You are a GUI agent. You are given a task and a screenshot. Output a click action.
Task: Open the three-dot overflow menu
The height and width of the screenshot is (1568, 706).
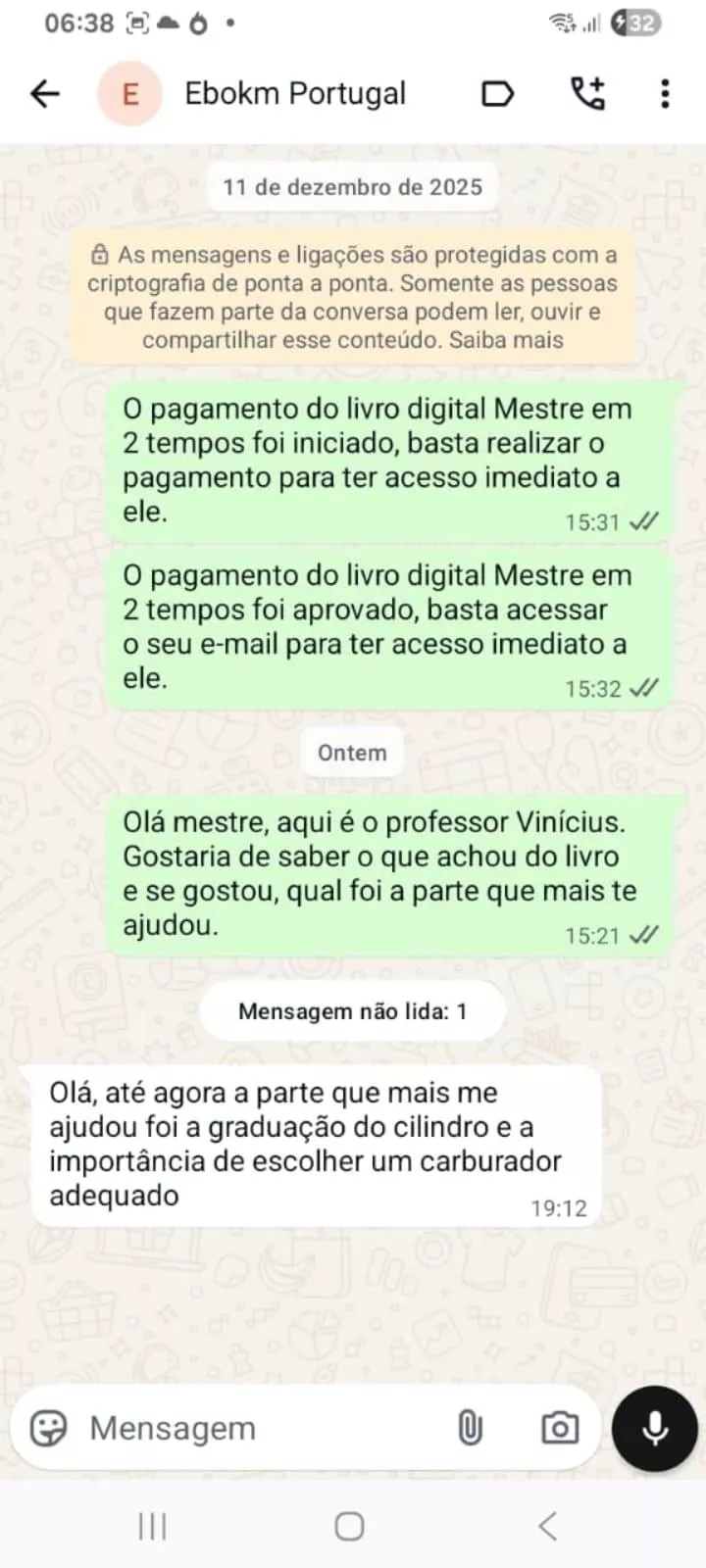coord(665,94)
